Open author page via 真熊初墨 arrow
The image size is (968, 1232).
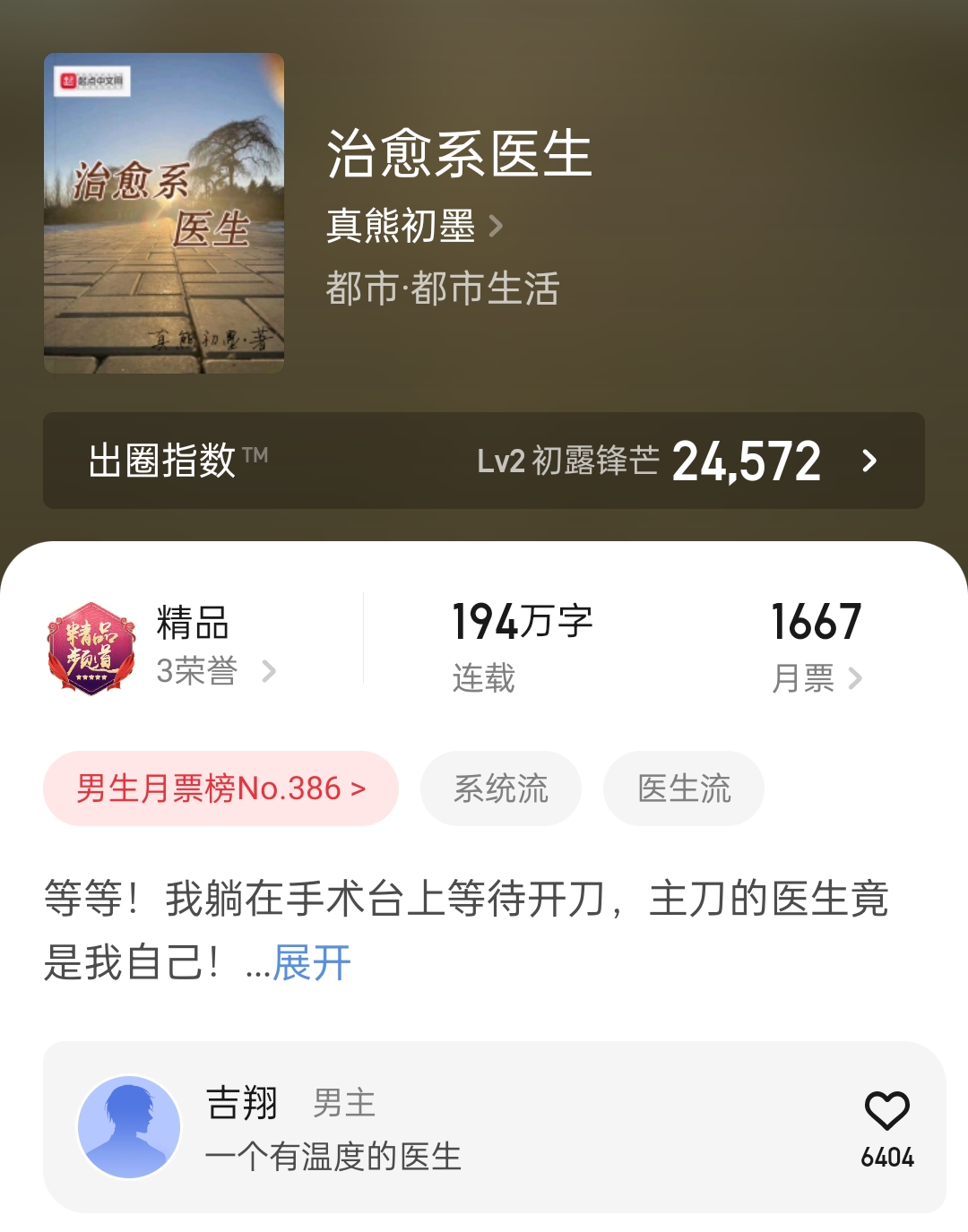(x=496, y=228)
